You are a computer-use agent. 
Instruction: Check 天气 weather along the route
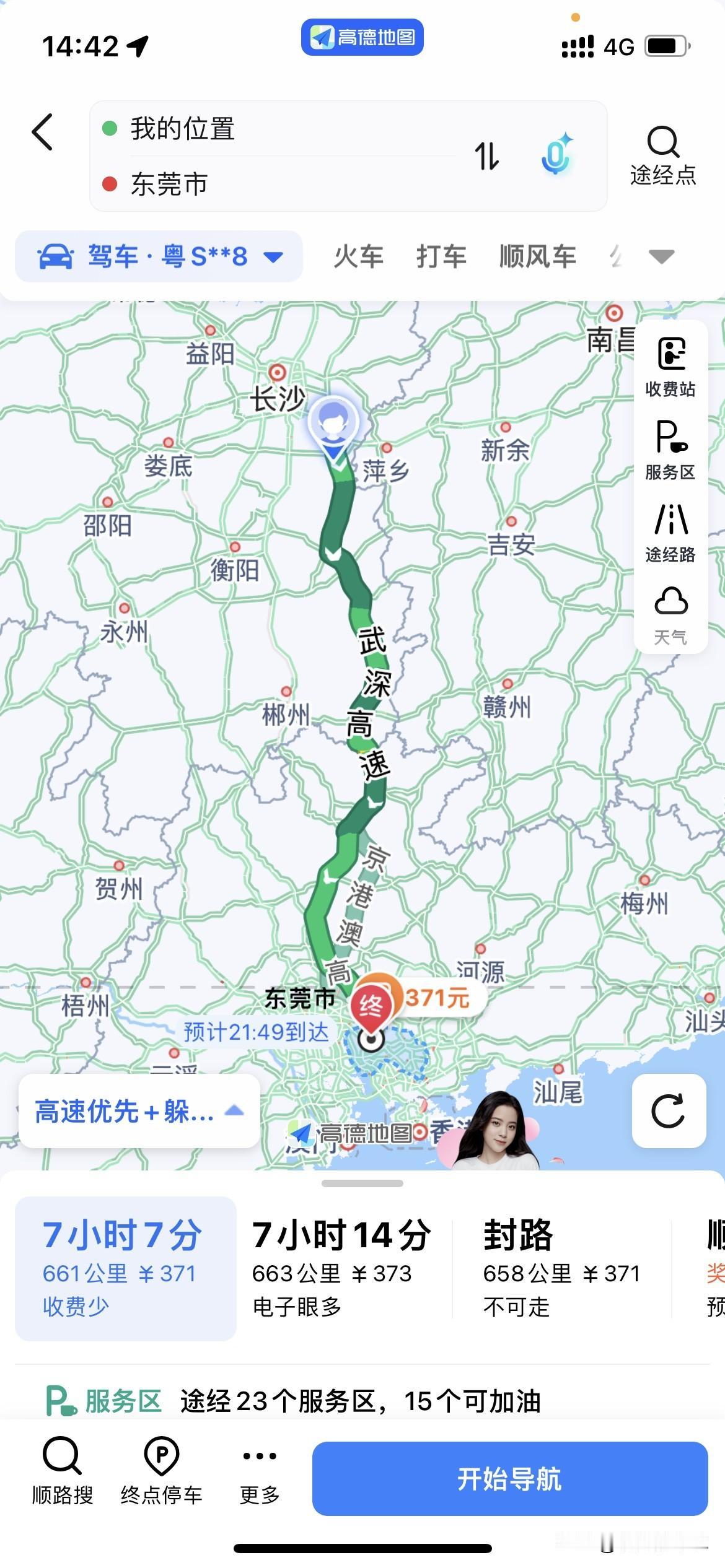coord(670,615)
